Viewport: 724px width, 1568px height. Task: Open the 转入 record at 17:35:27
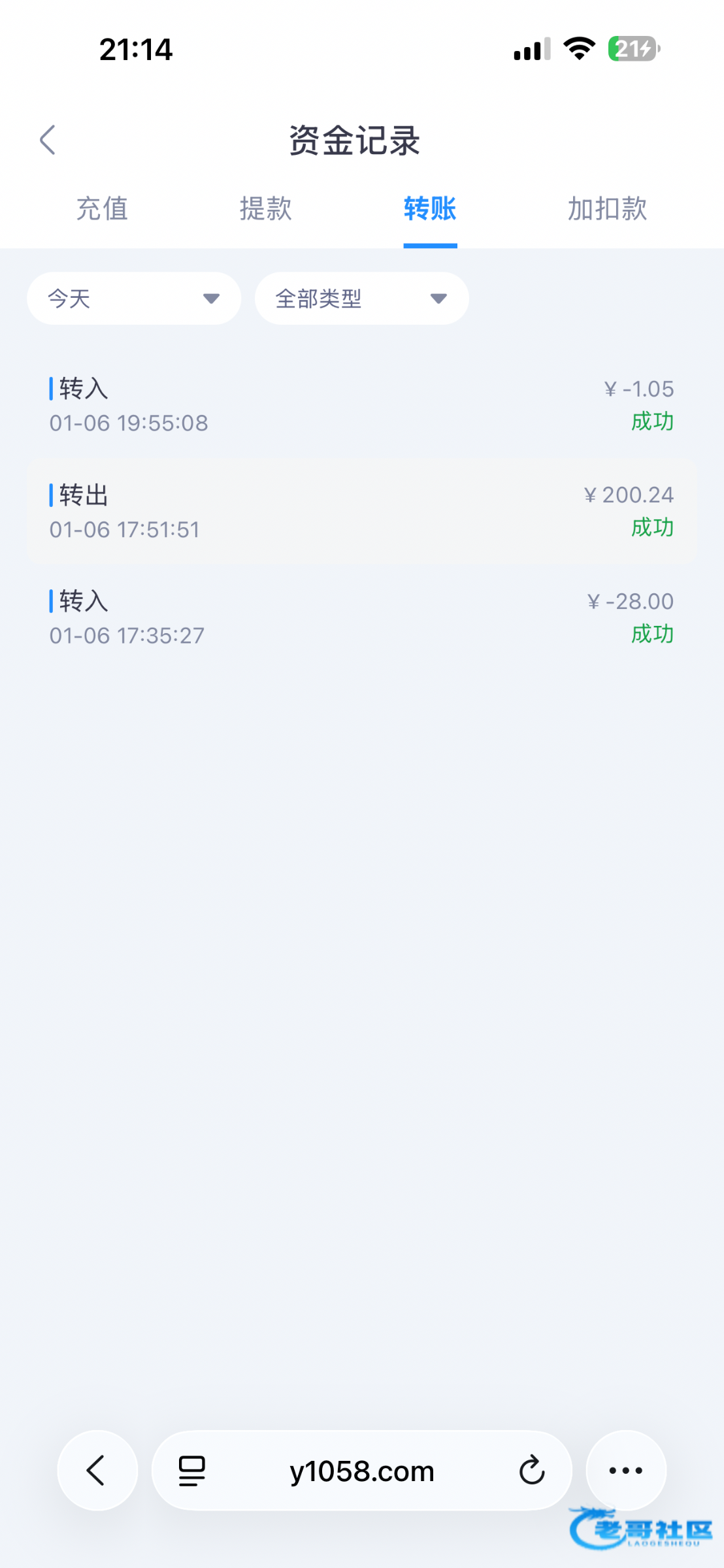click(361, 617)
